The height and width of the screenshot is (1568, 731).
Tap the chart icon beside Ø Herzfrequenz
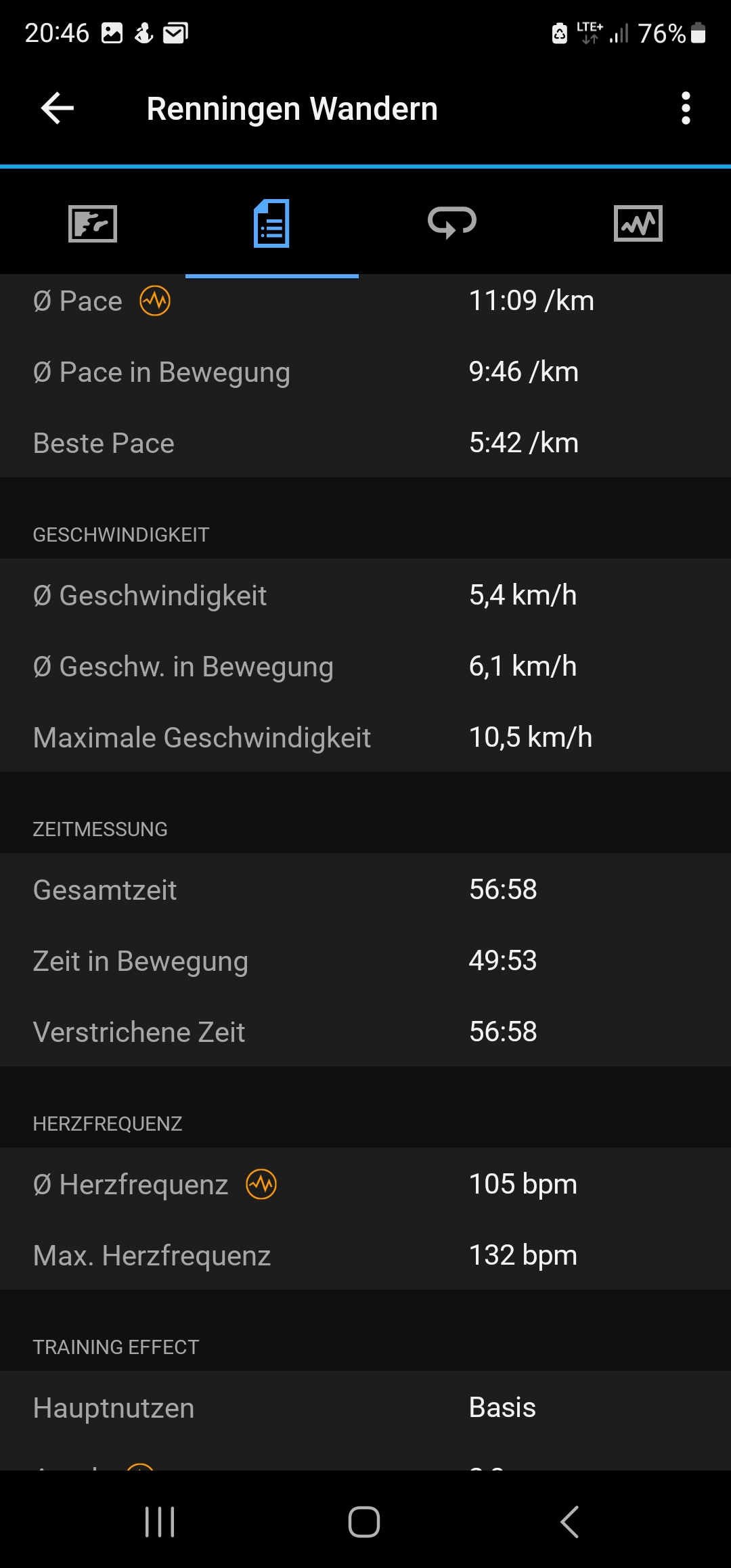[x=261, y=1184]
